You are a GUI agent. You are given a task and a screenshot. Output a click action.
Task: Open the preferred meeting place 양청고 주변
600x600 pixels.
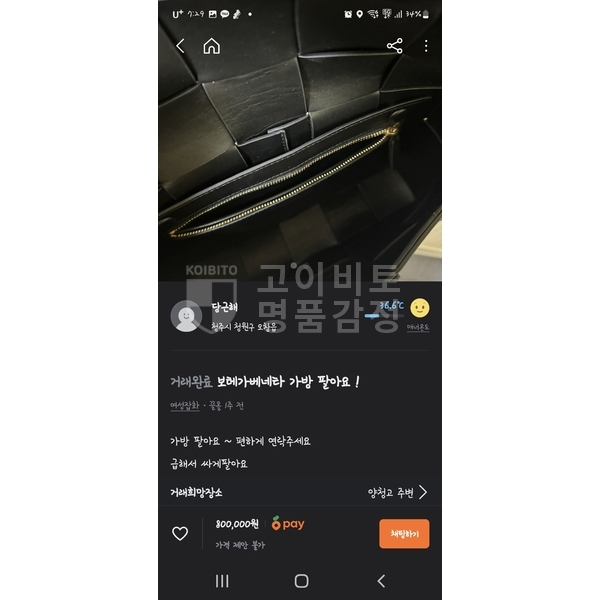pyautogui.click(x=397, y=492)
